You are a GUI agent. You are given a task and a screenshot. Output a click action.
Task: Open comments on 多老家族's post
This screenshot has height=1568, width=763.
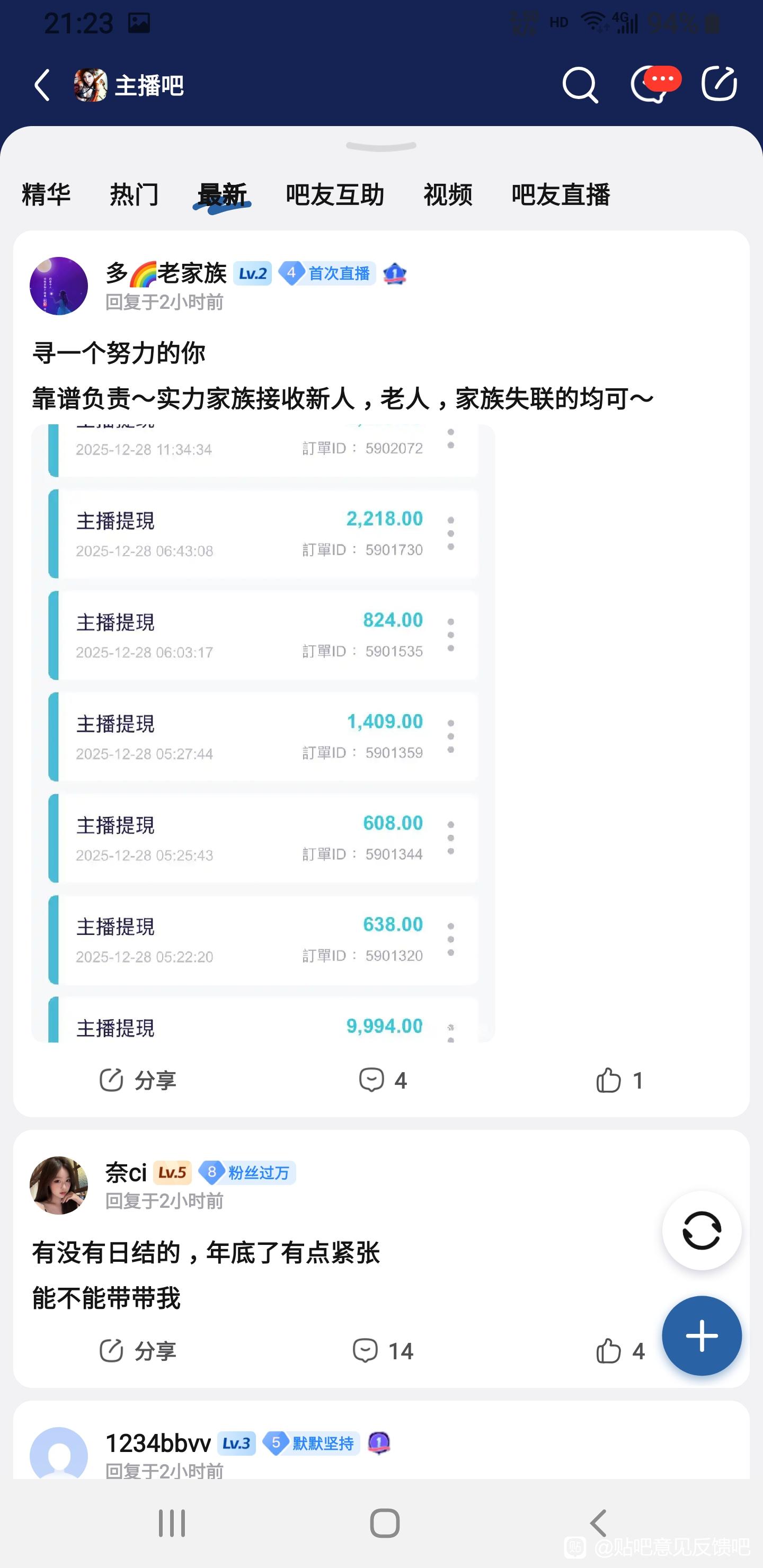point(383,1081)
